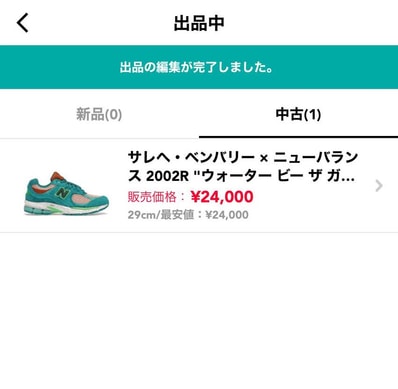
Task: Go back using the back arrow
Action: coord(23,23)
